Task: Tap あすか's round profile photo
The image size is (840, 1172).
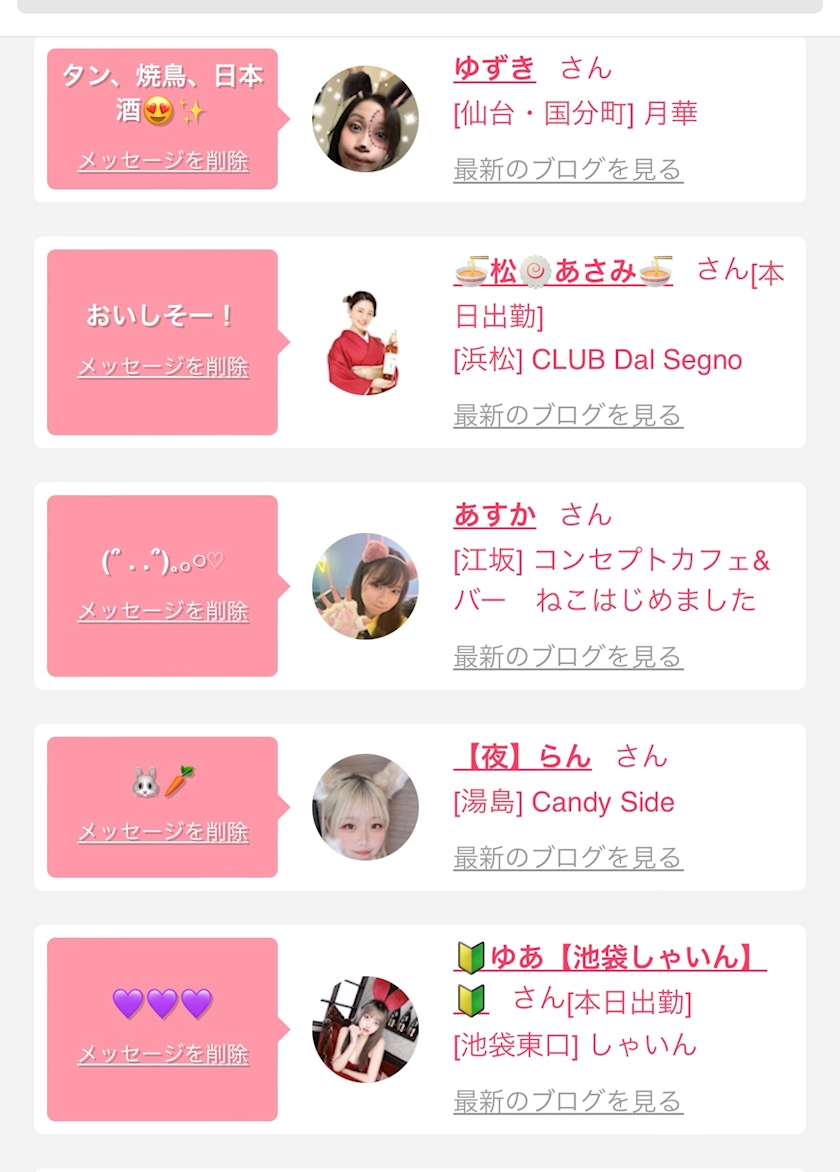Action: tap(365, 586)
